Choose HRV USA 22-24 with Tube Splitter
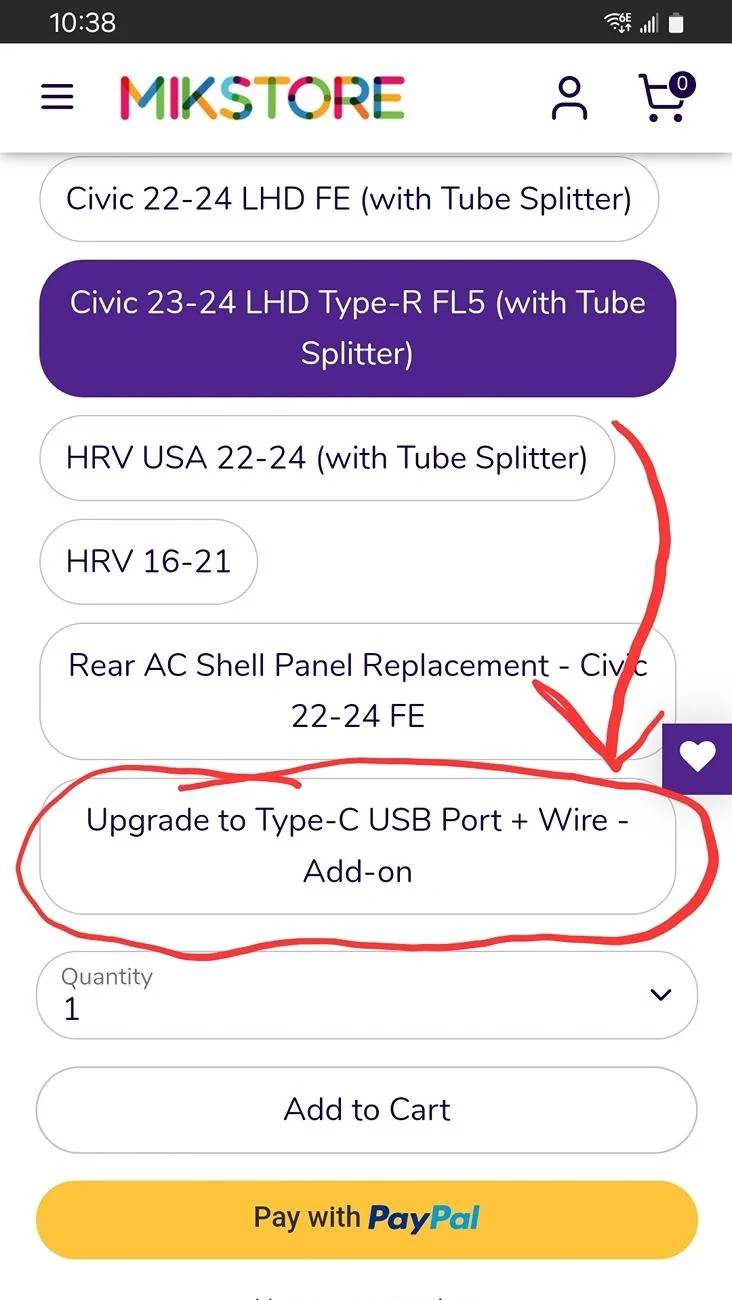Image resolution: width=732 pixels, height=1300 pixels. point(326,458)
